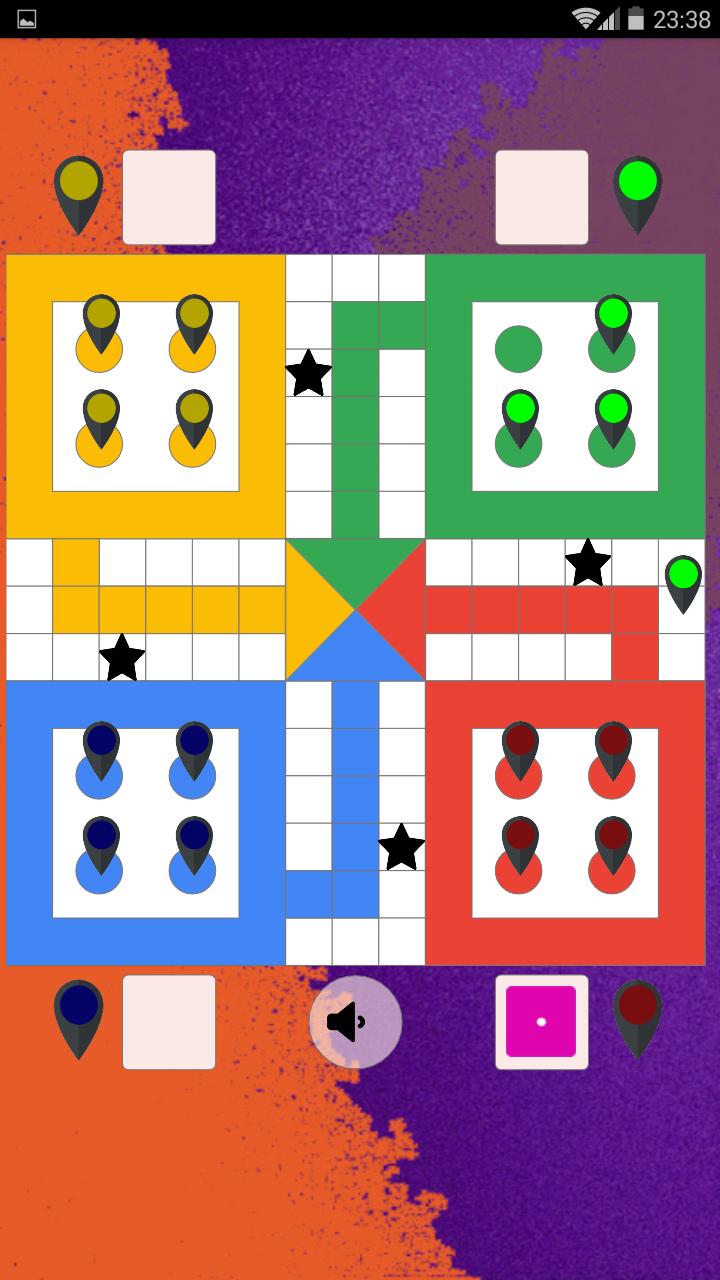Mute the game sound
Screen dimensions: 720x1280
point(355,1022)
